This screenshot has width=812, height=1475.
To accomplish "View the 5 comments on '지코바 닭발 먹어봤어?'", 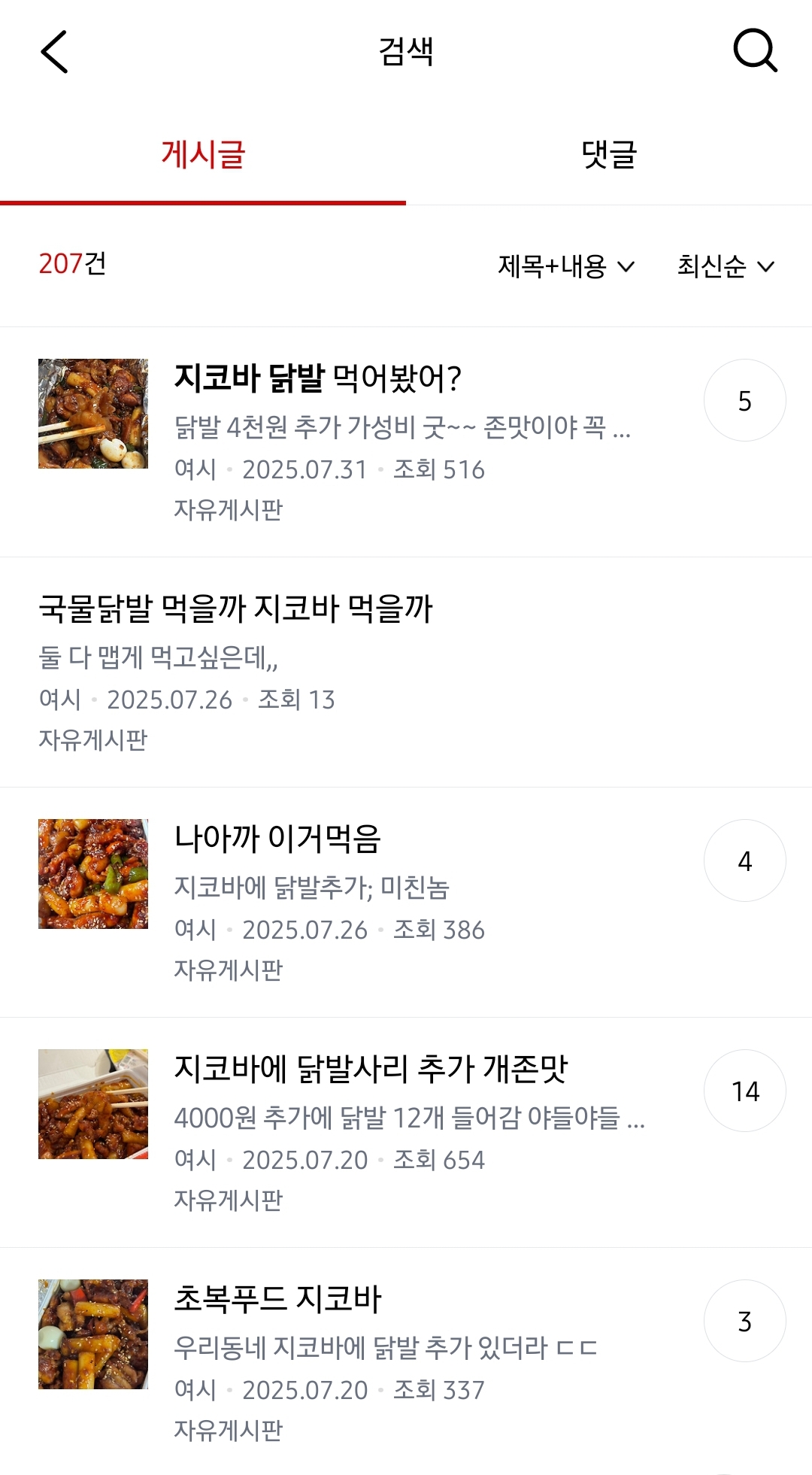I will 744,400.
